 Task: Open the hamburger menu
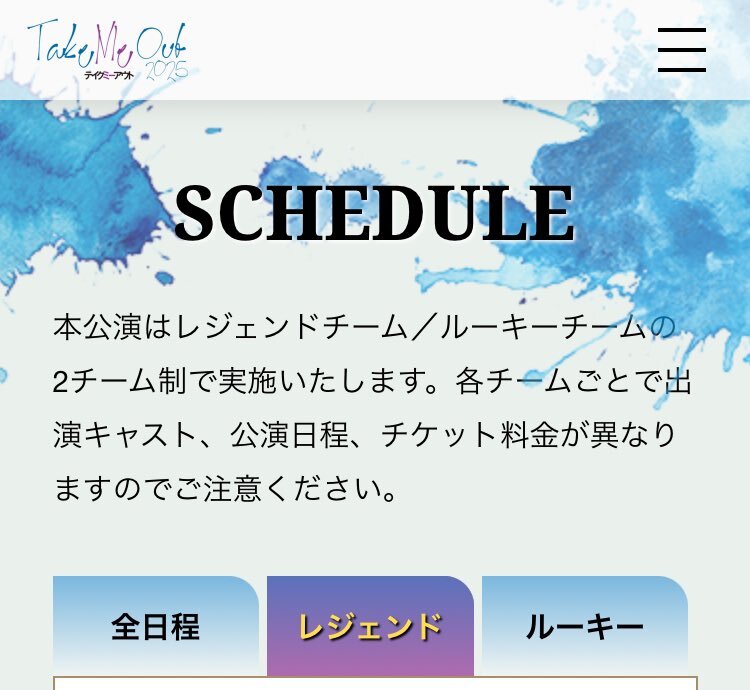[x=682, y=50]
